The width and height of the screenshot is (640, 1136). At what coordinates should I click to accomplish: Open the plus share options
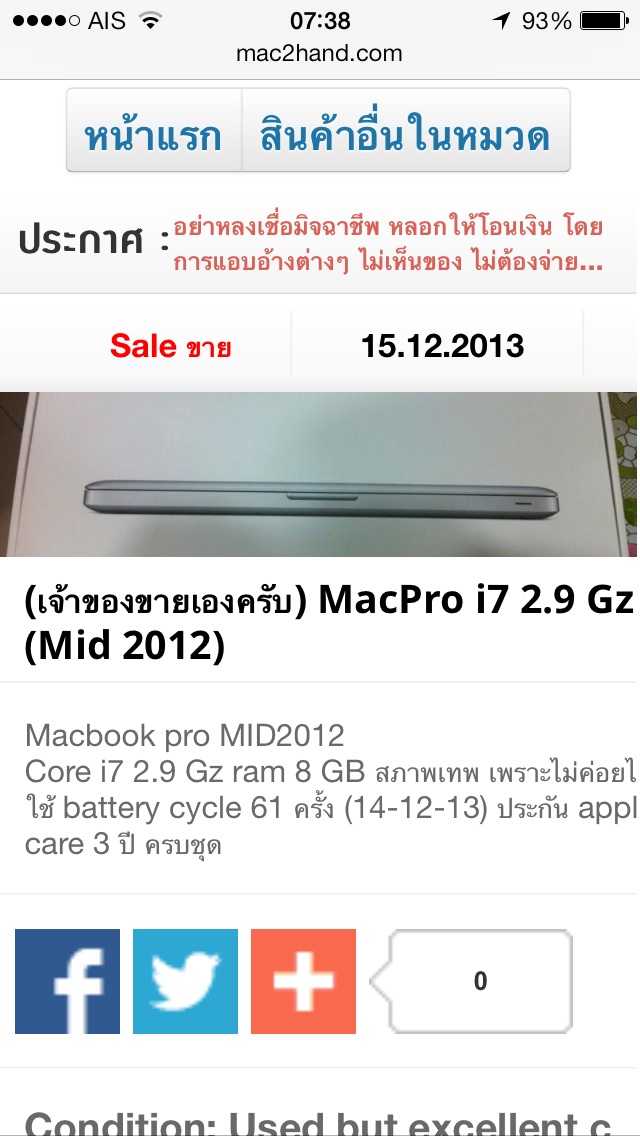(x=303, y=981)
